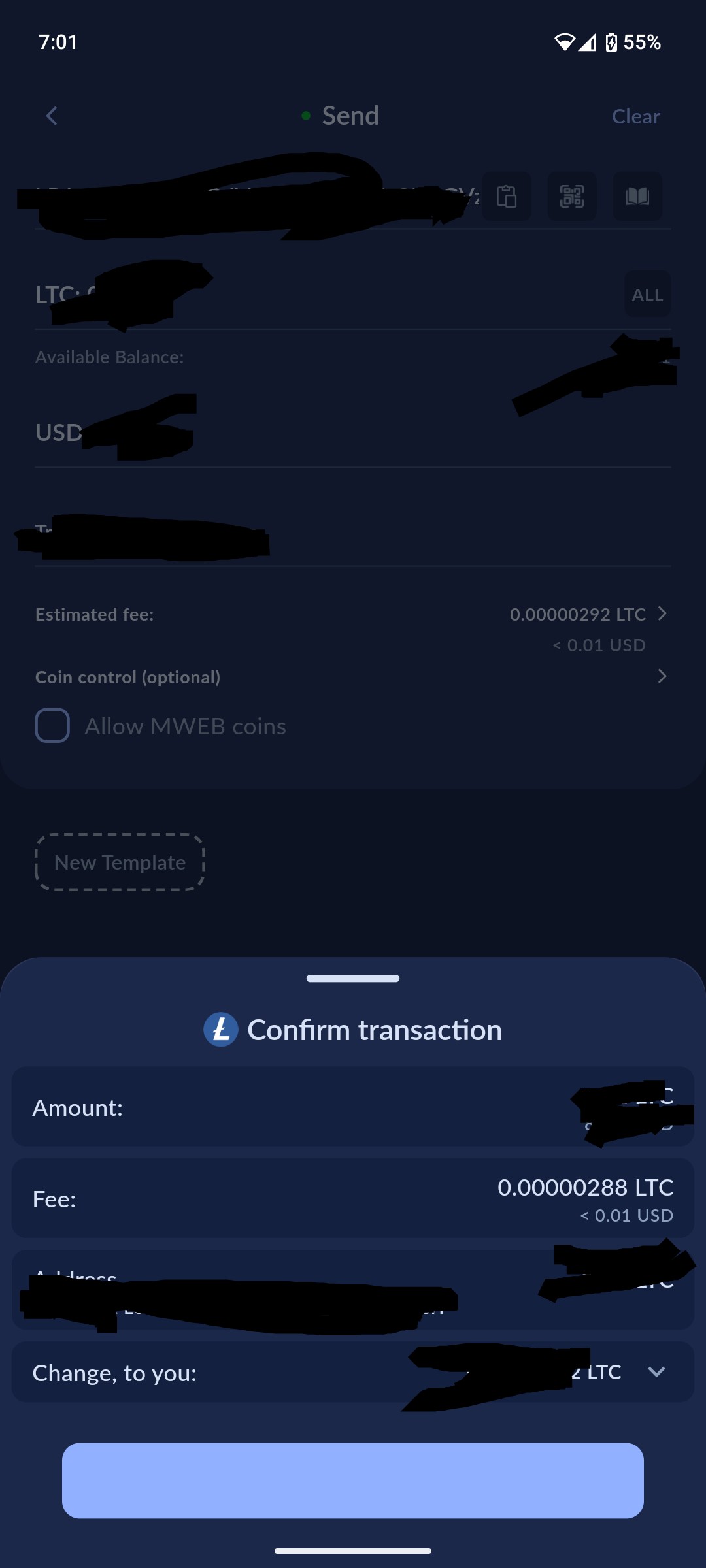The image size is (706, 1568).
Task: Tap Clear to reset the send form
Action: point(635,116)
